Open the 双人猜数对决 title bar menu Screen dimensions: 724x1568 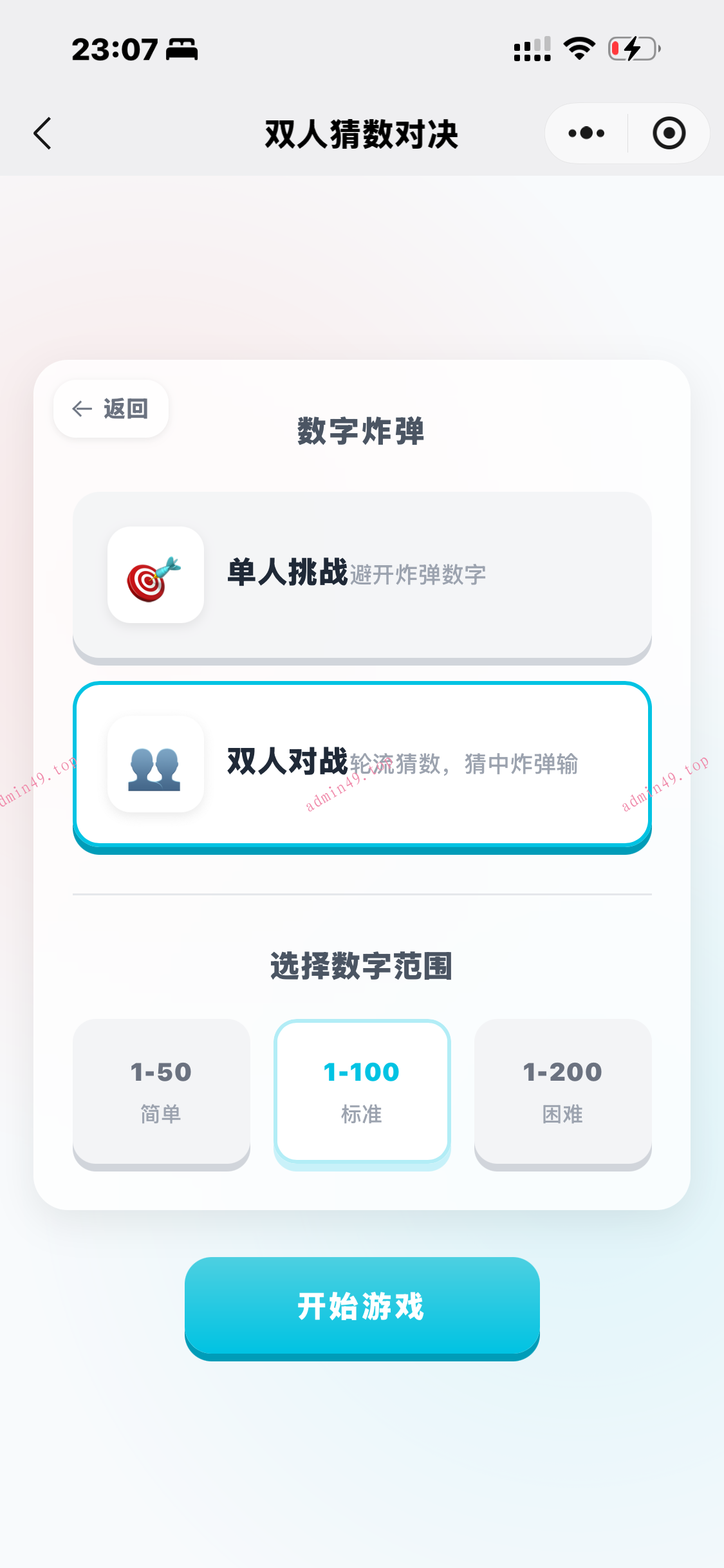[x=362, y=133]
